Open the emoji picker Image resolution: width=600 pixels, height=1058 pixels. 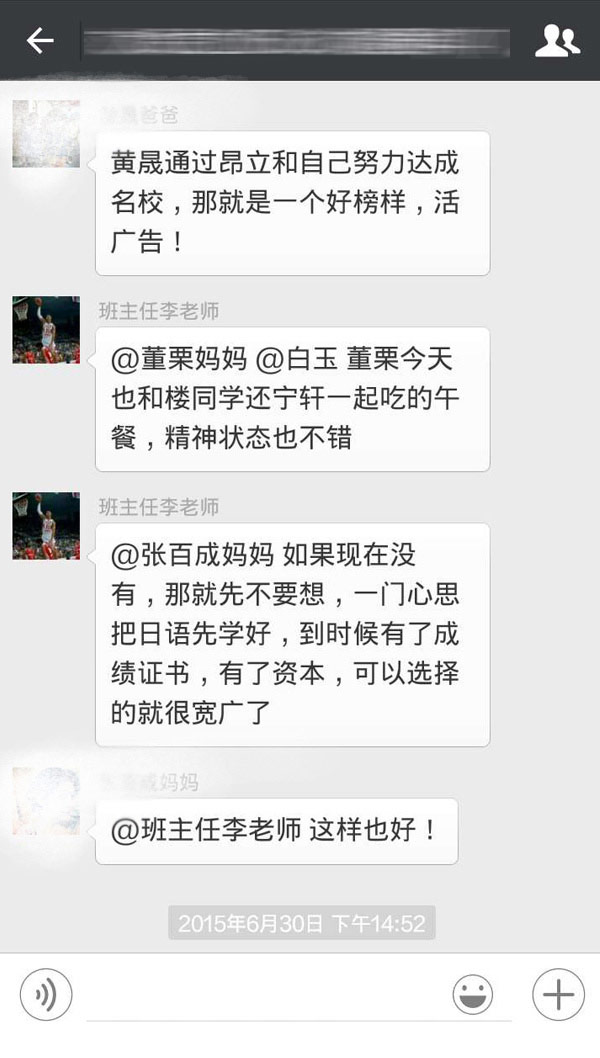(x=472, y=995)
